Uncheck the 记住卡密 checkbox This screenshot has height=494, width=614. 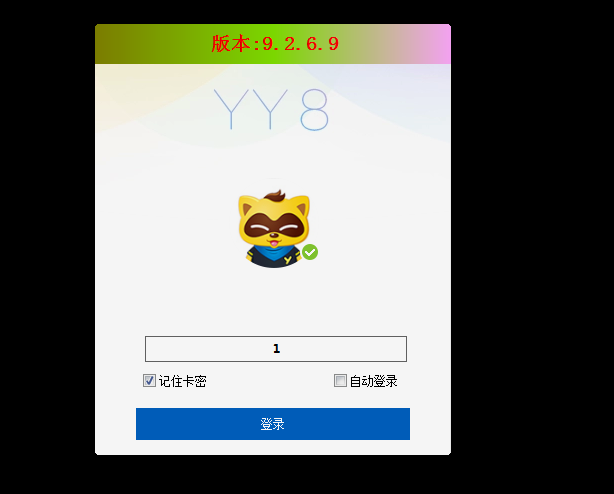(150, 381)
